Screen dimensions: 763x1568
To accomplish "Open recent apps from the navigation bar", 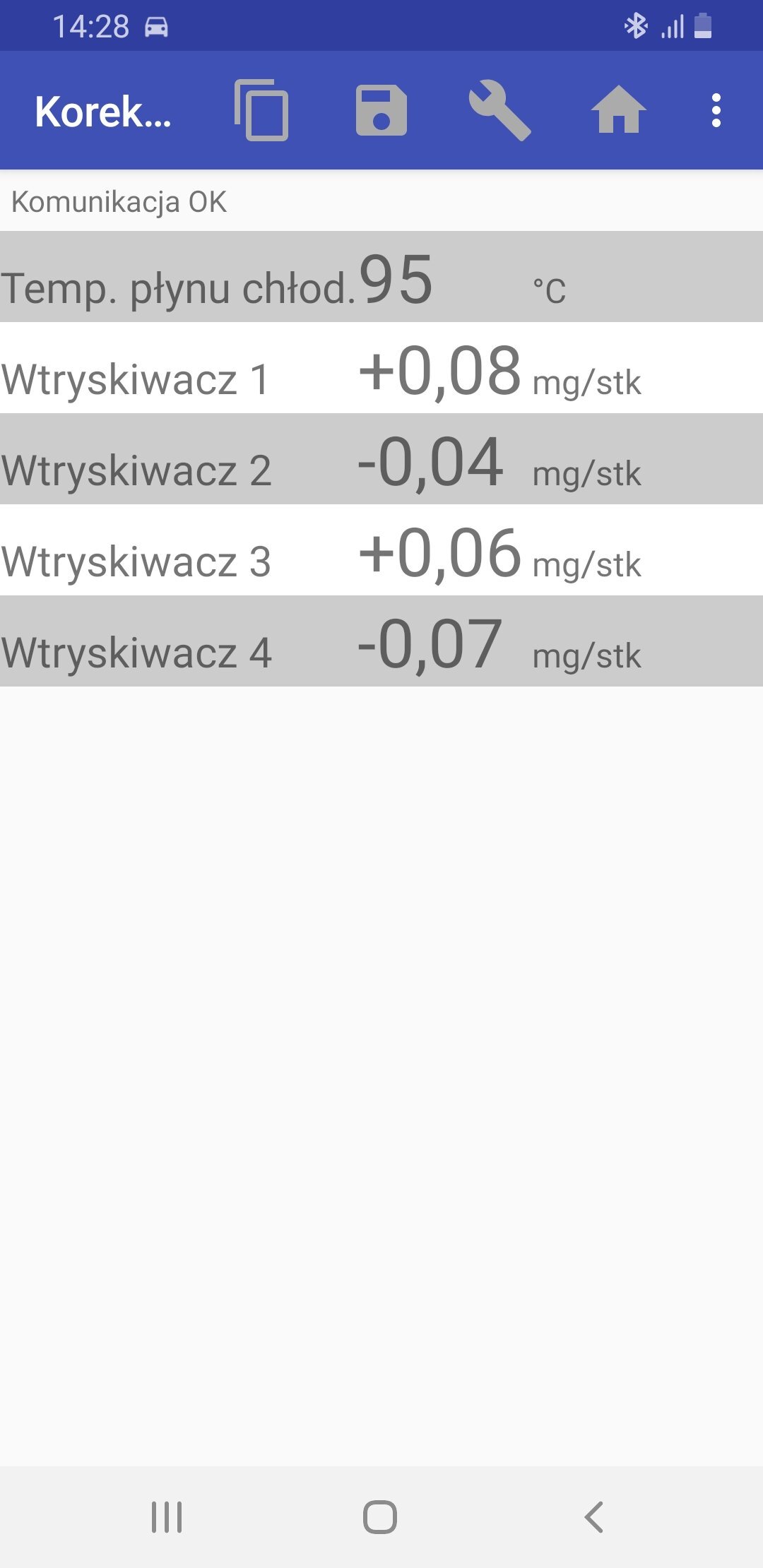I will click(x=167, y=1517).
